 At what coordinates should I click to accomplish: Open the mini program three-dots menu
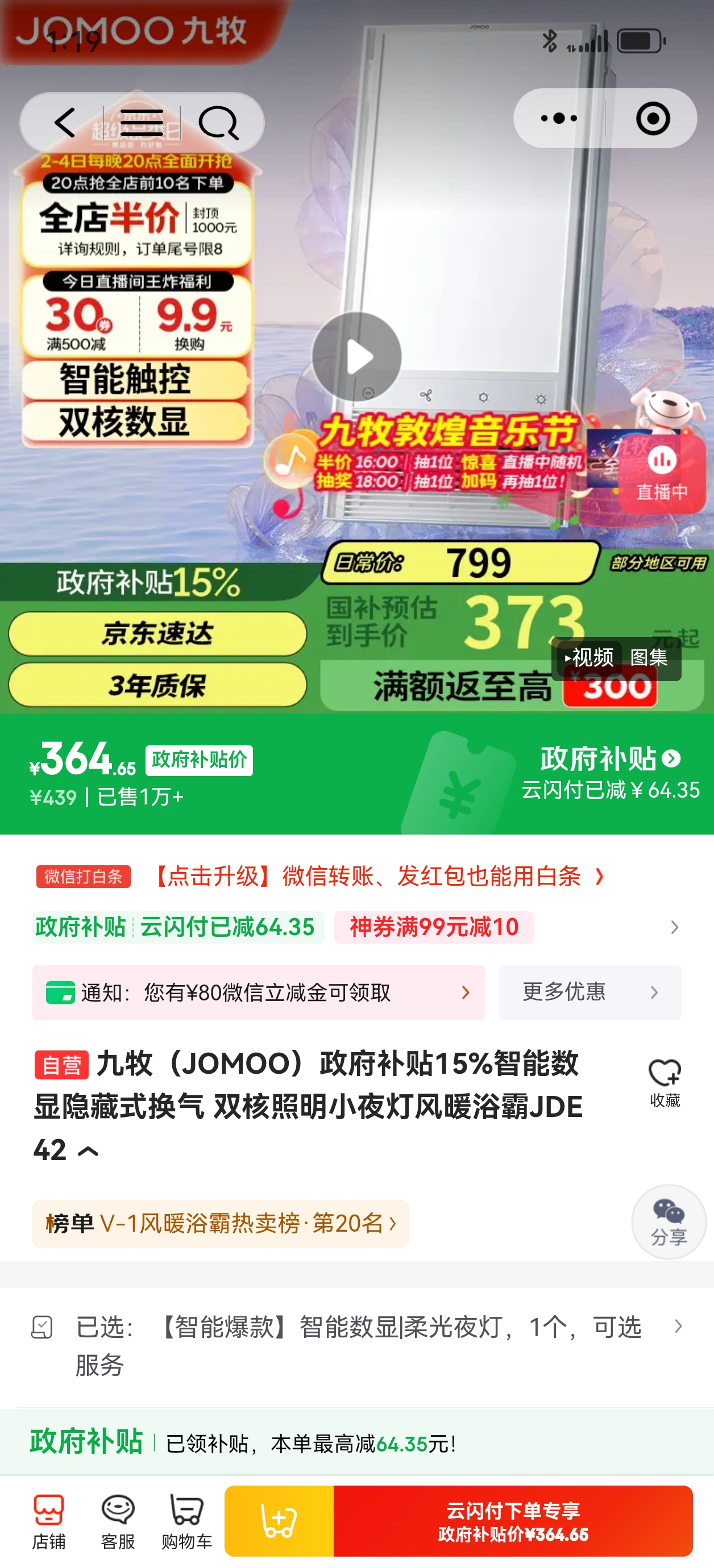click(x=558, y=118)
